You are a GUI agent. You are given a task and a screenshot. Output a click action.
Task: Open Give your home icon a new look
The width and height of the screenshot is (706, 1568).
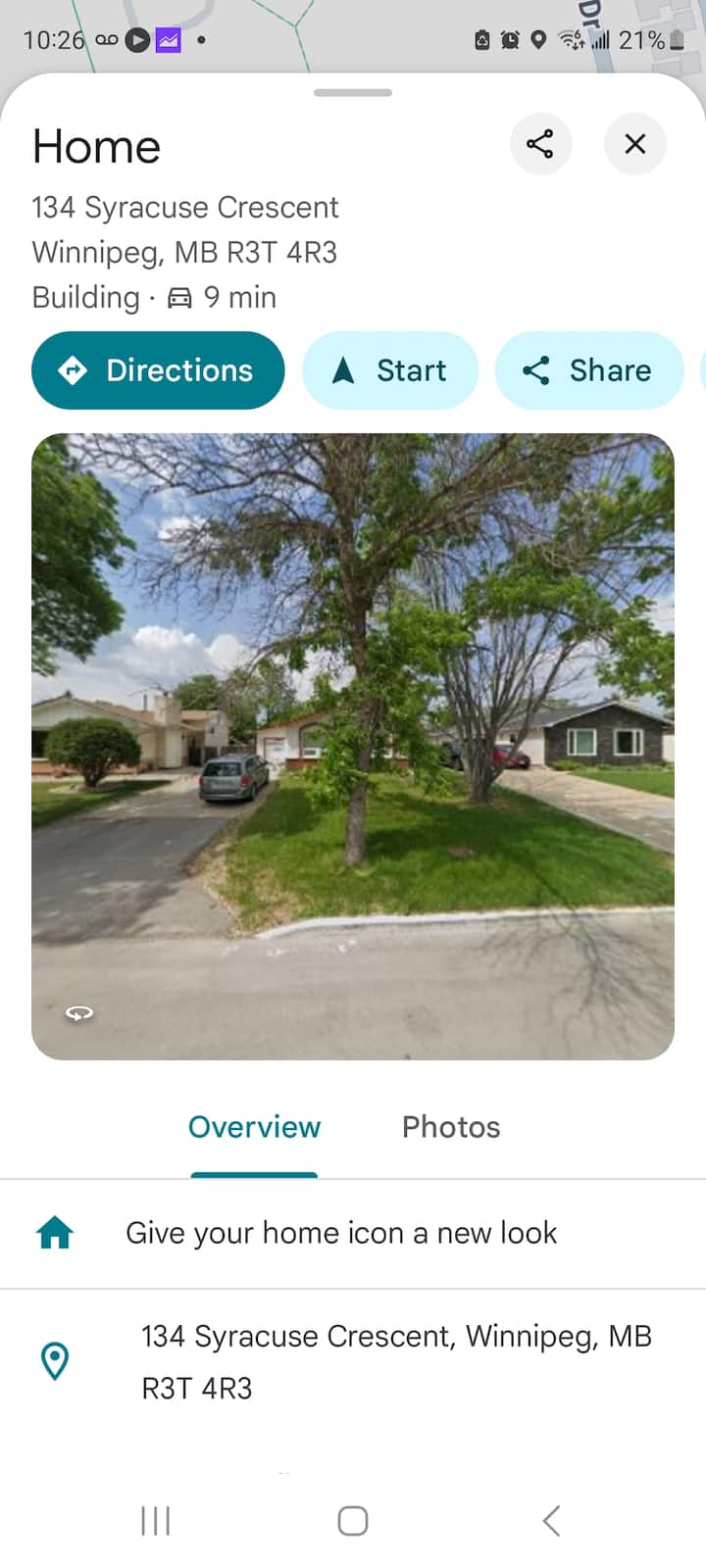click(341, 1233)
